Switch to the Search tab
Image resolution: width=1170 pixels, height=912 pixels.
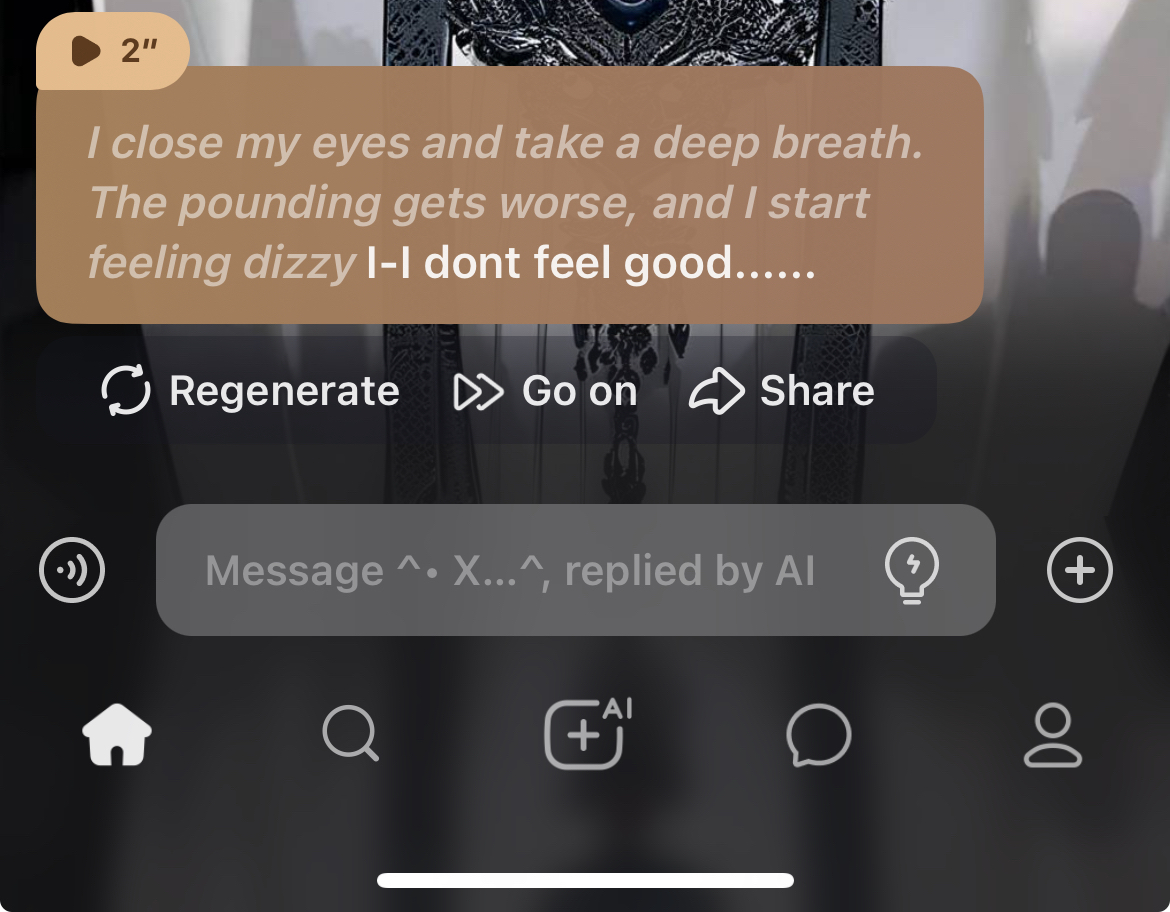tap(350, 735)
